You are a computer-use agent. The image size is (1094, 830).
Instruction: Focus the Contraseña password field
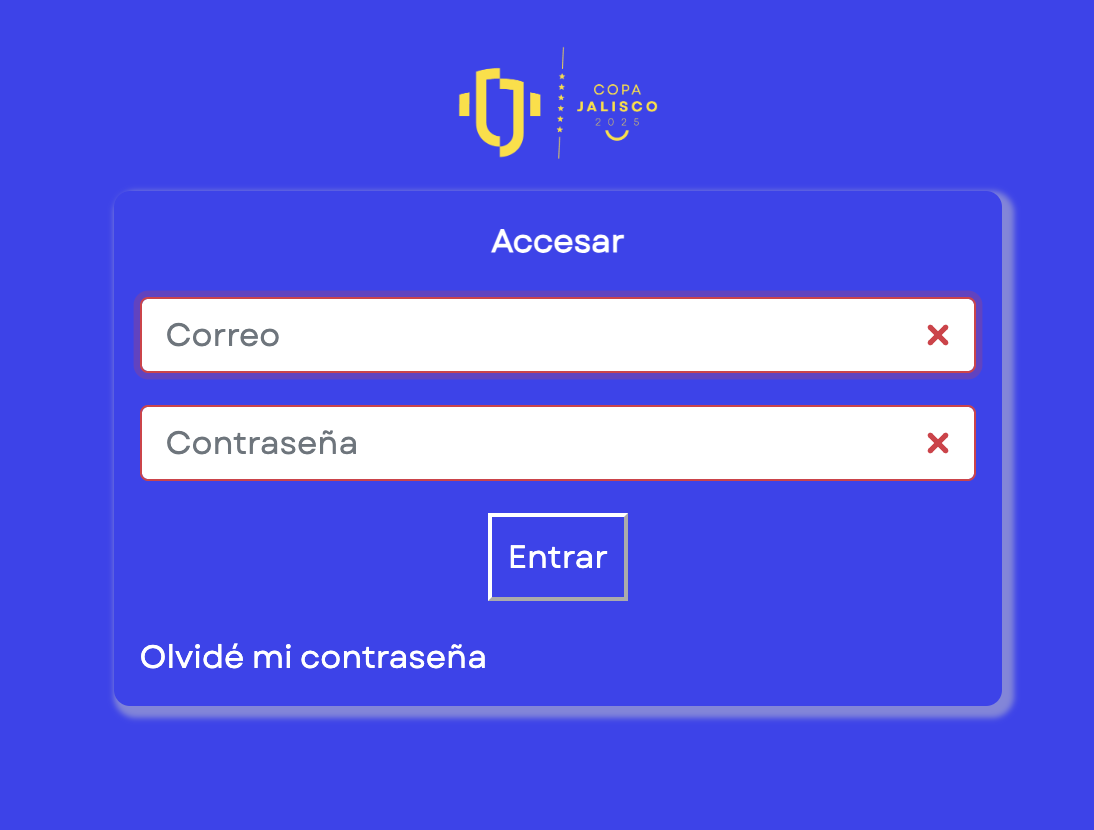pyautogui.click(x=530, y=443)
